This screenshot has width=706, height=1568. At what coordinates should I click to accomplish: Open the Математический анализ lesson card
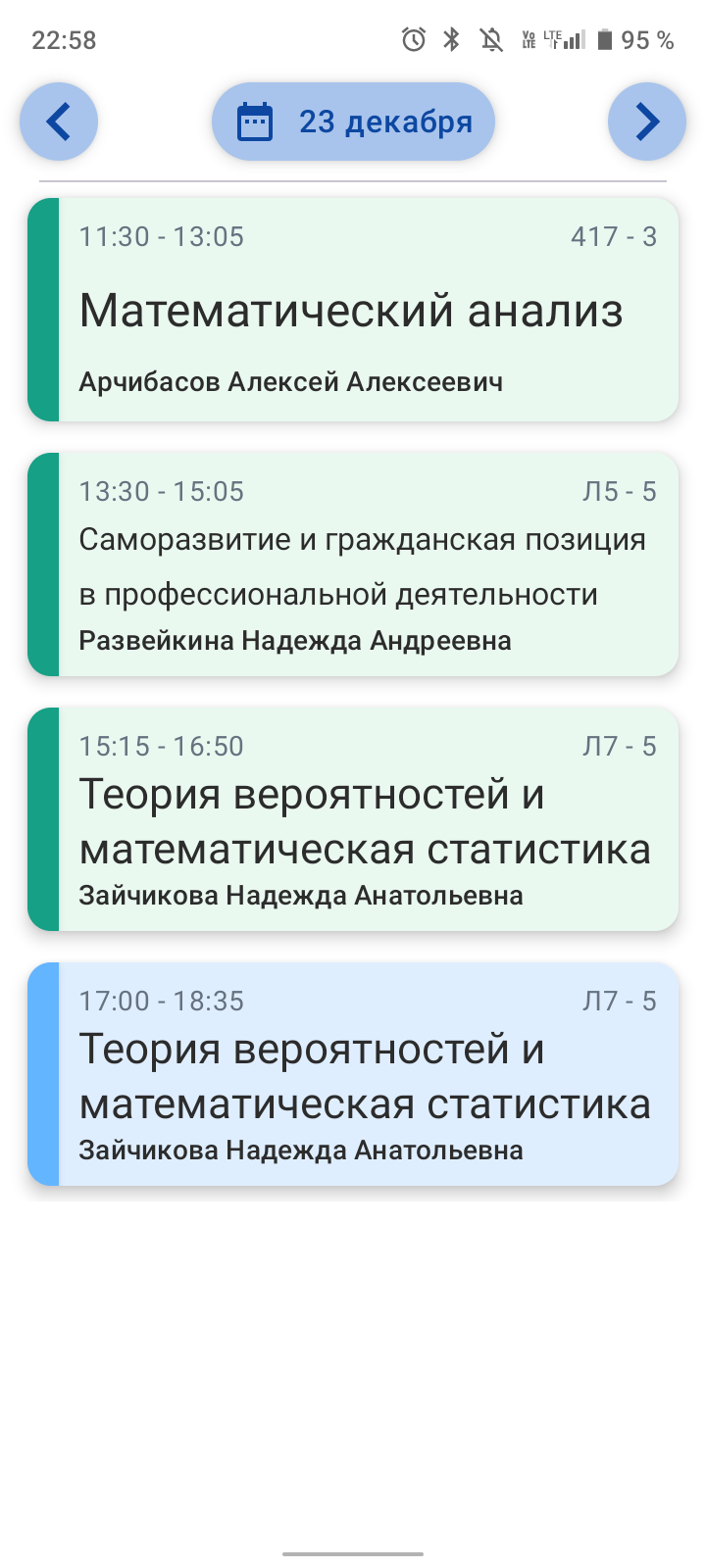point(353,310)
